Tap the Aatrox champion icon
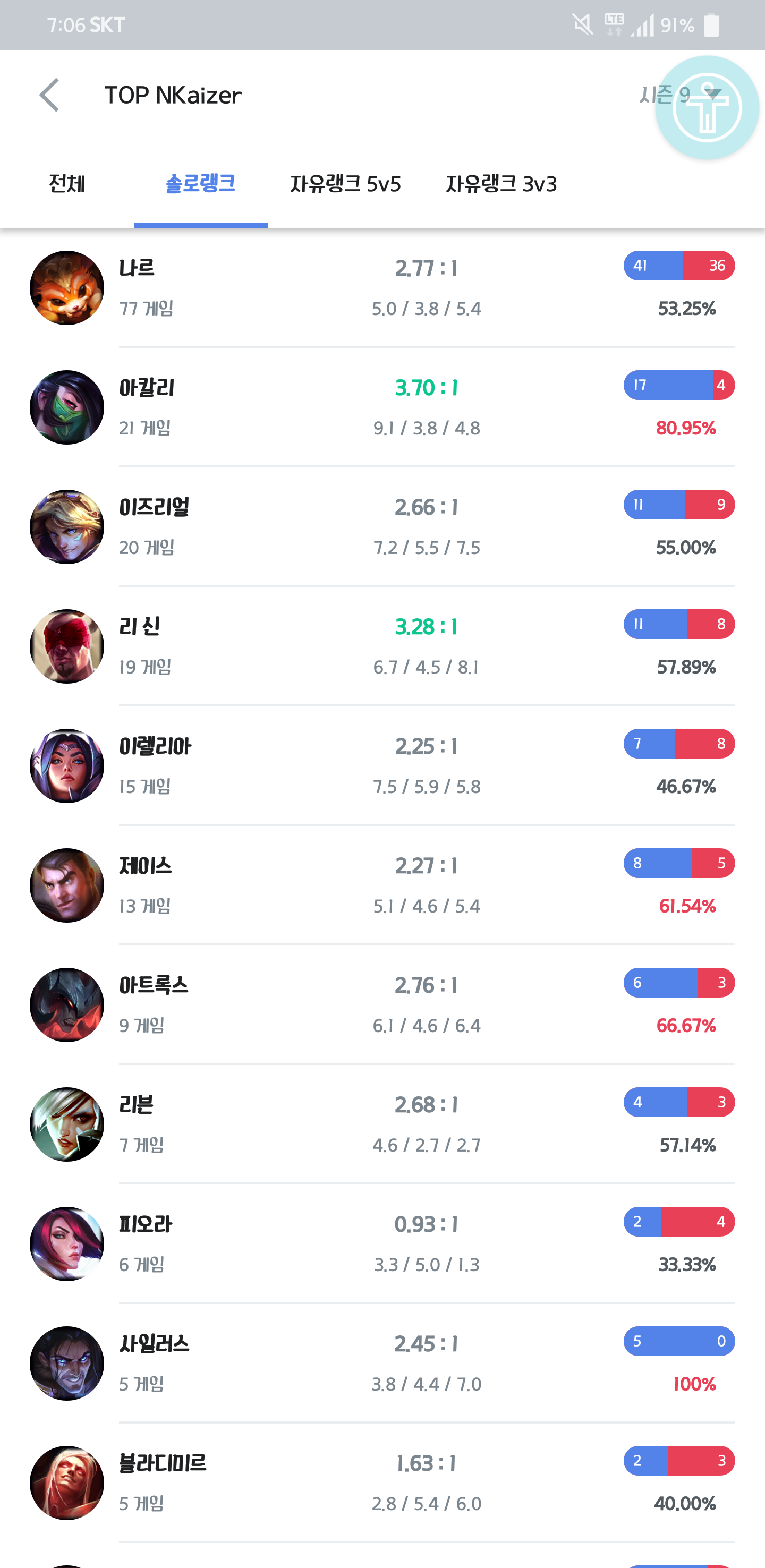765x1568 pixels. point(67,1005)
